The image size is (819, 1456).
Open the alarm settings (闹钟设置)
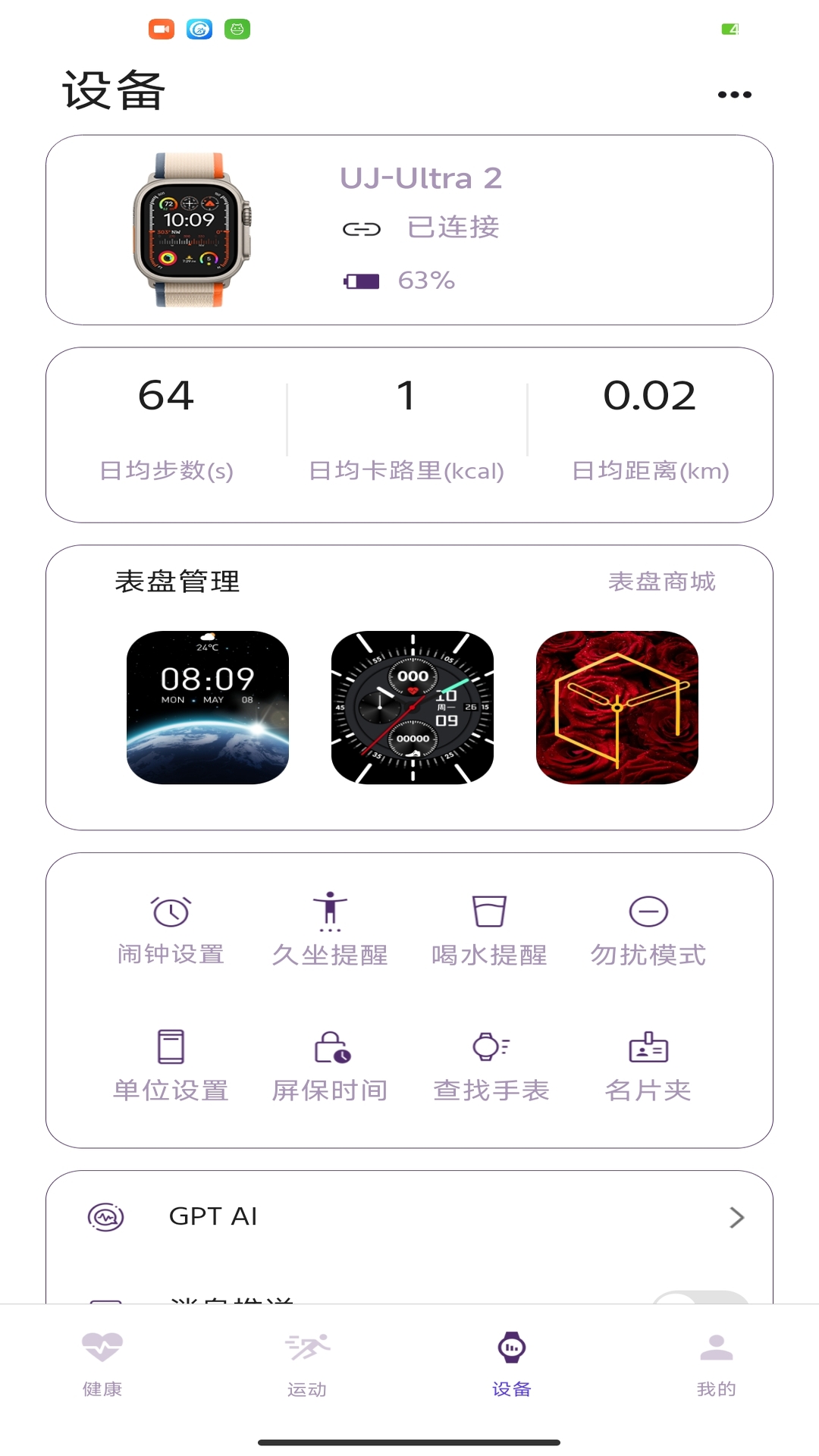170,927
